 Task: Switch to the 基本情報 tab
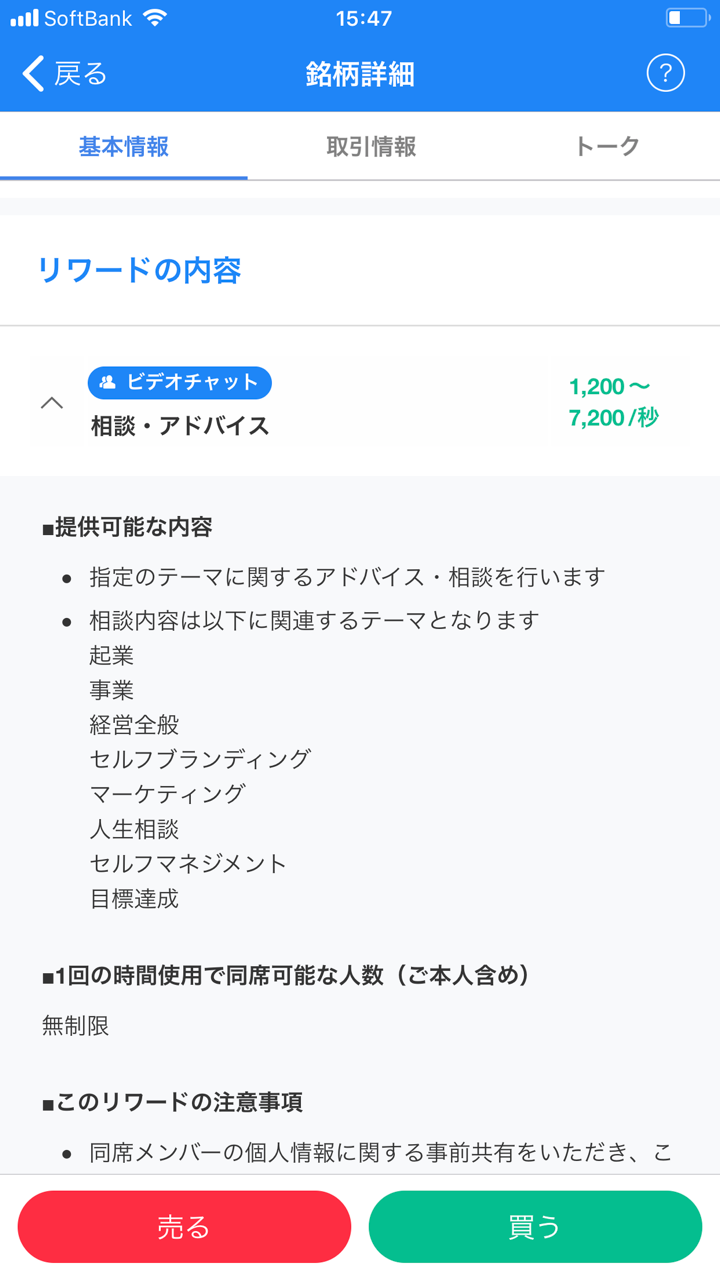[123, 147]
